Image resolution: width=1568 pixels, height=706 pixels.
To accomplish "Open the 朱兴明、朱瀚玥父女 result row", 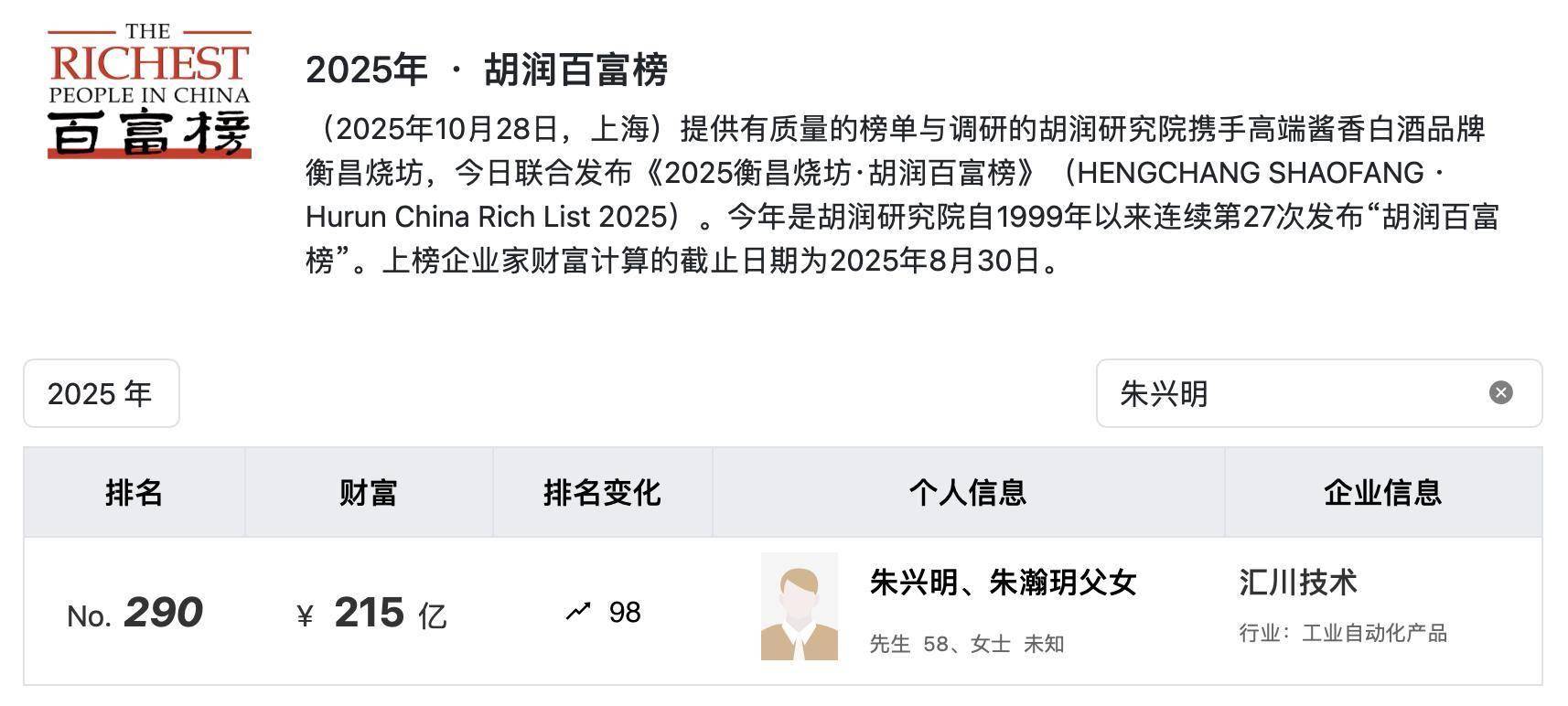I will coord(1002,583).
